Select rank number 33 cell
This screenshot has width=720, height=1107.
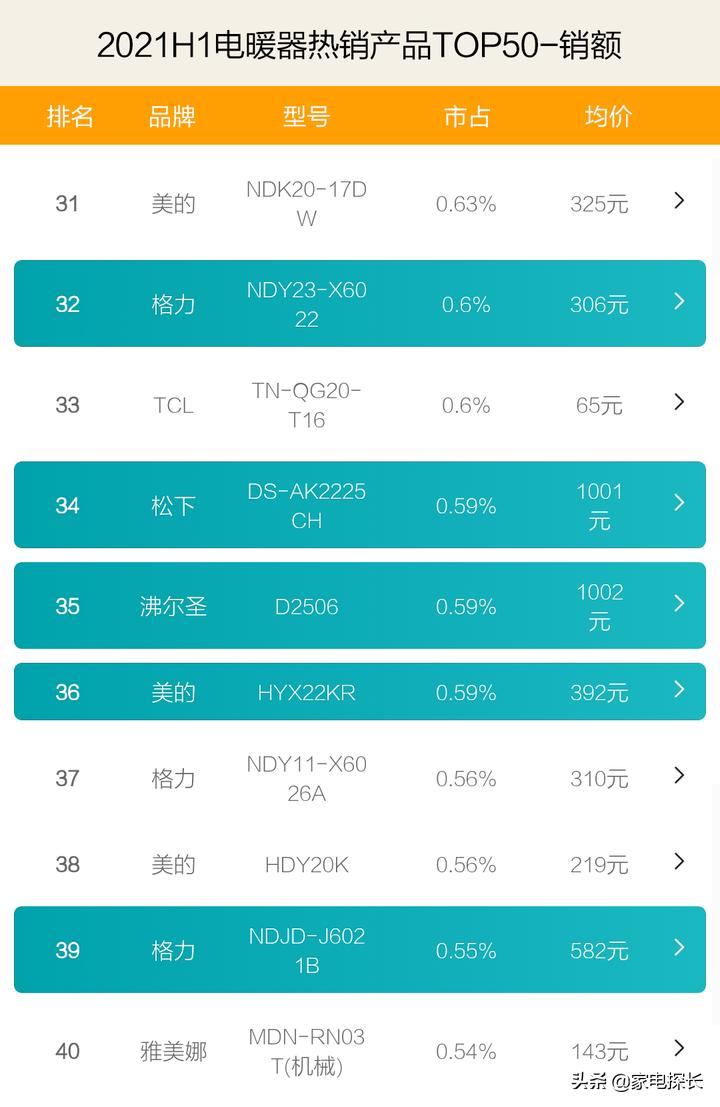[68, 404]
